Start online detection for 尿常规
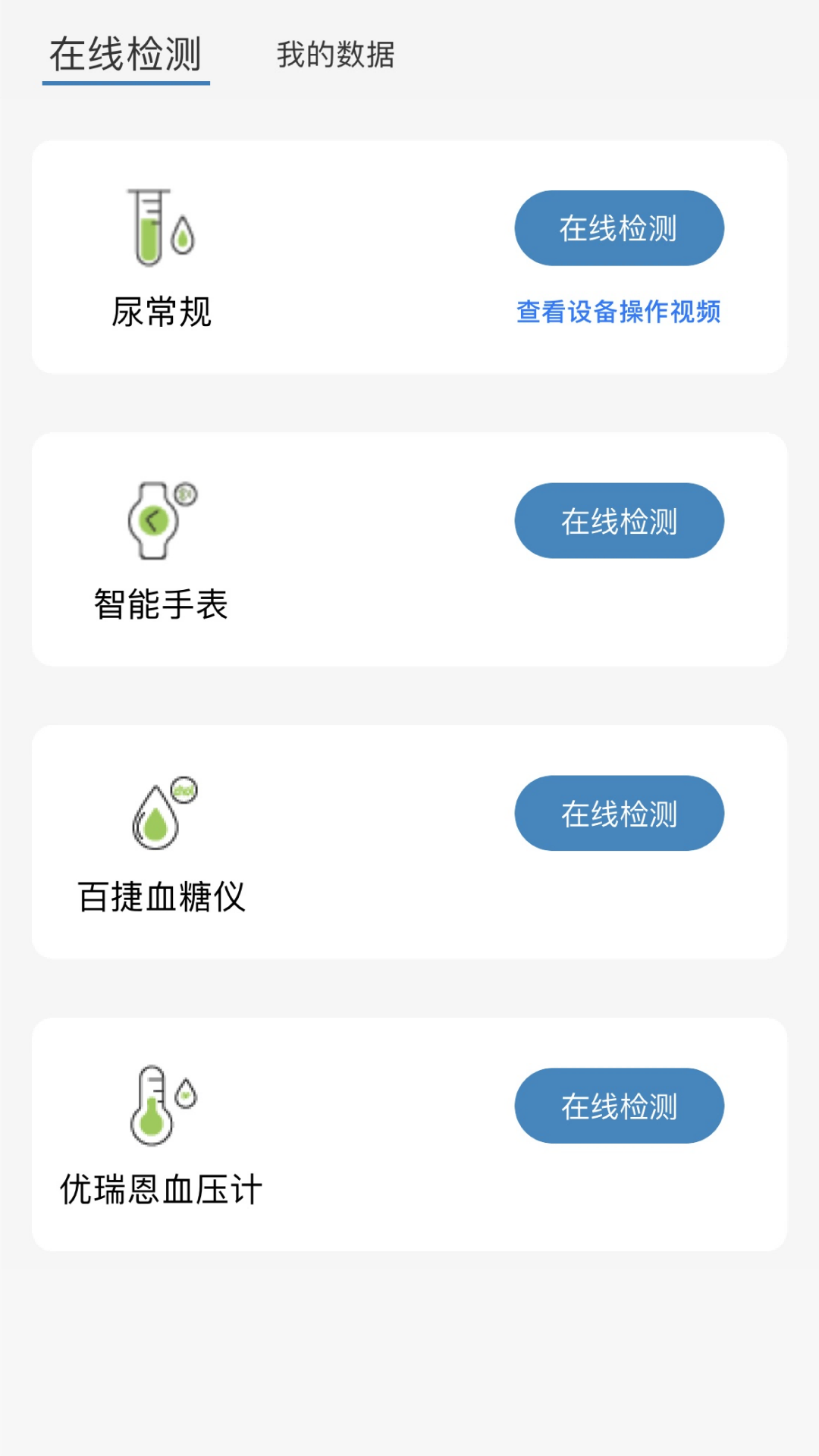 [619, 227]
